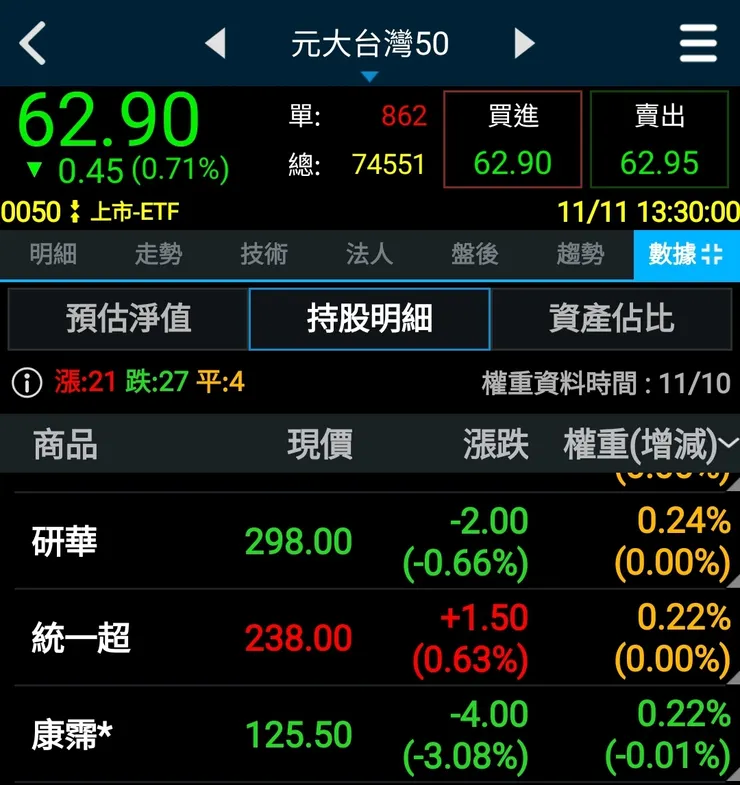Open the 資產佔比 subtab
This screenshot has height=785, width=740.
pyautogui.click(x=610, y=318)
